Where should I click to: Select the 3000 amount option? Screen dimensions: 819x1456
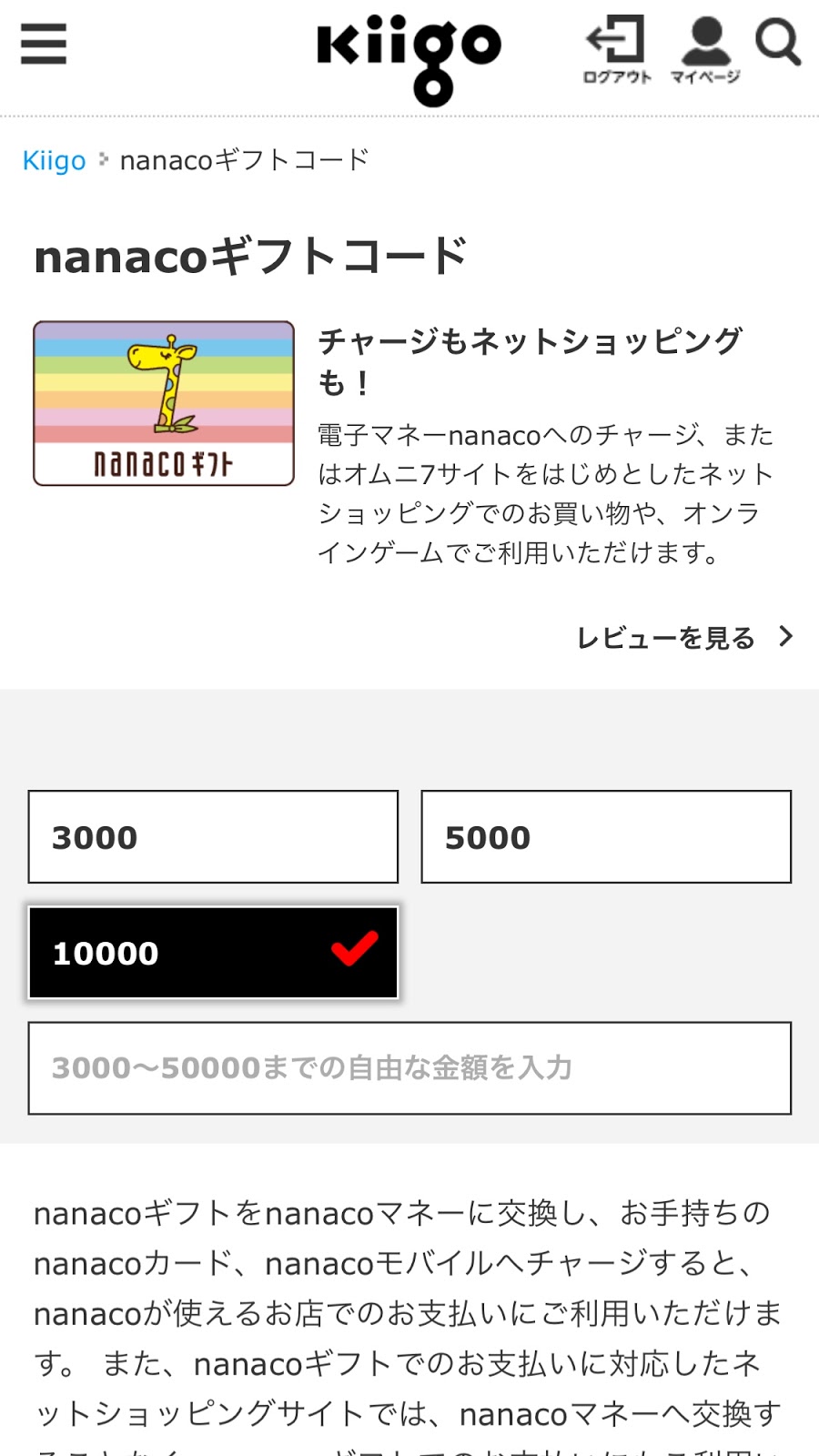click(x=213, y=837)
